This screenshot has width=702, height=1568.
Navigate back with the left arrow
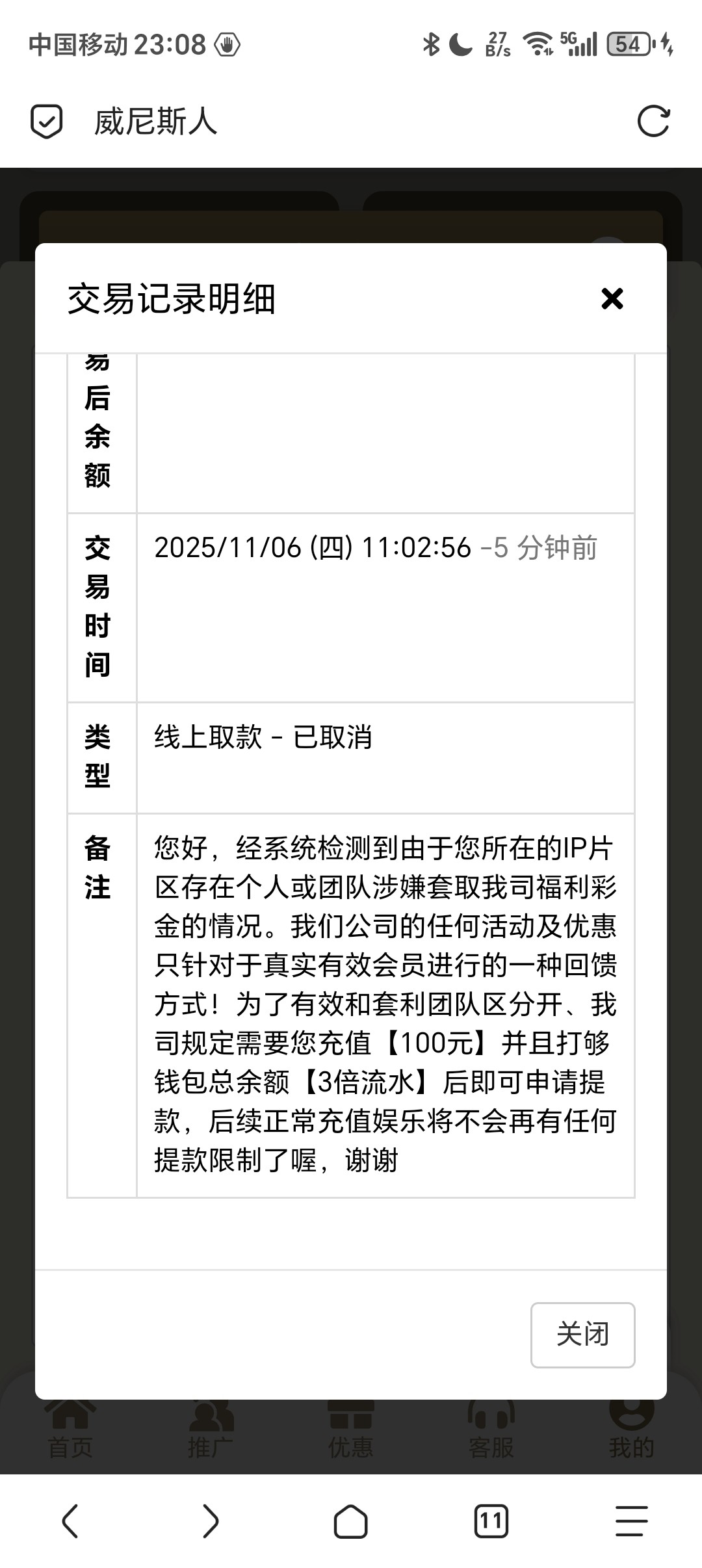click(71, 1522)
